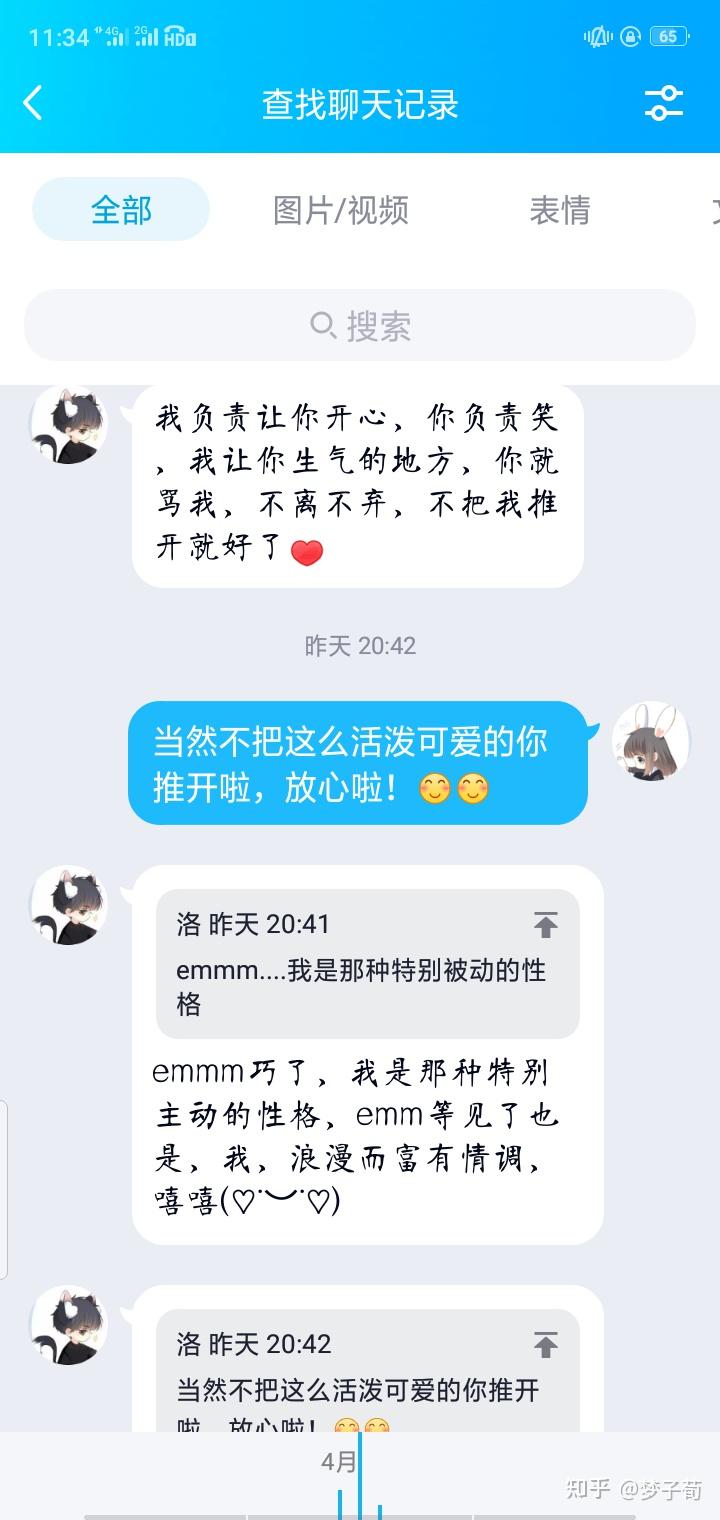Tap the bunny-ear avatar on the right

(x=651, y=741)
